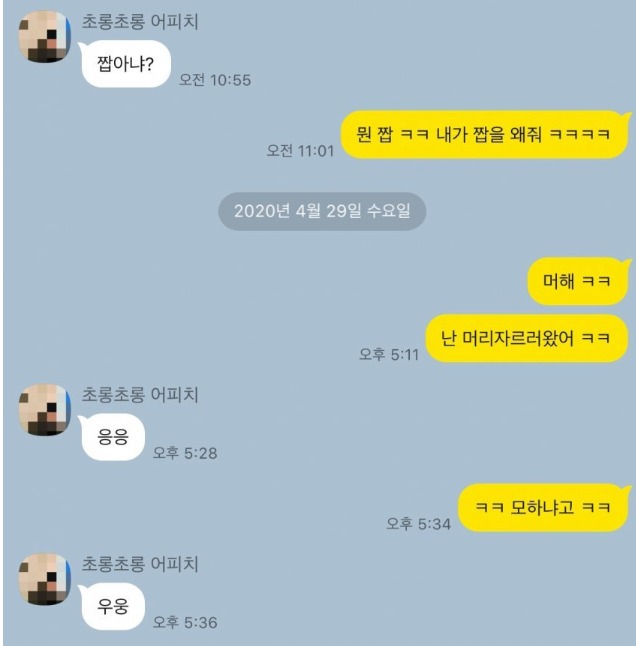Screen dimensions: 636x646
Task: Open sender's profile picture beside the "응응" message
Action: tap(44, 410)
